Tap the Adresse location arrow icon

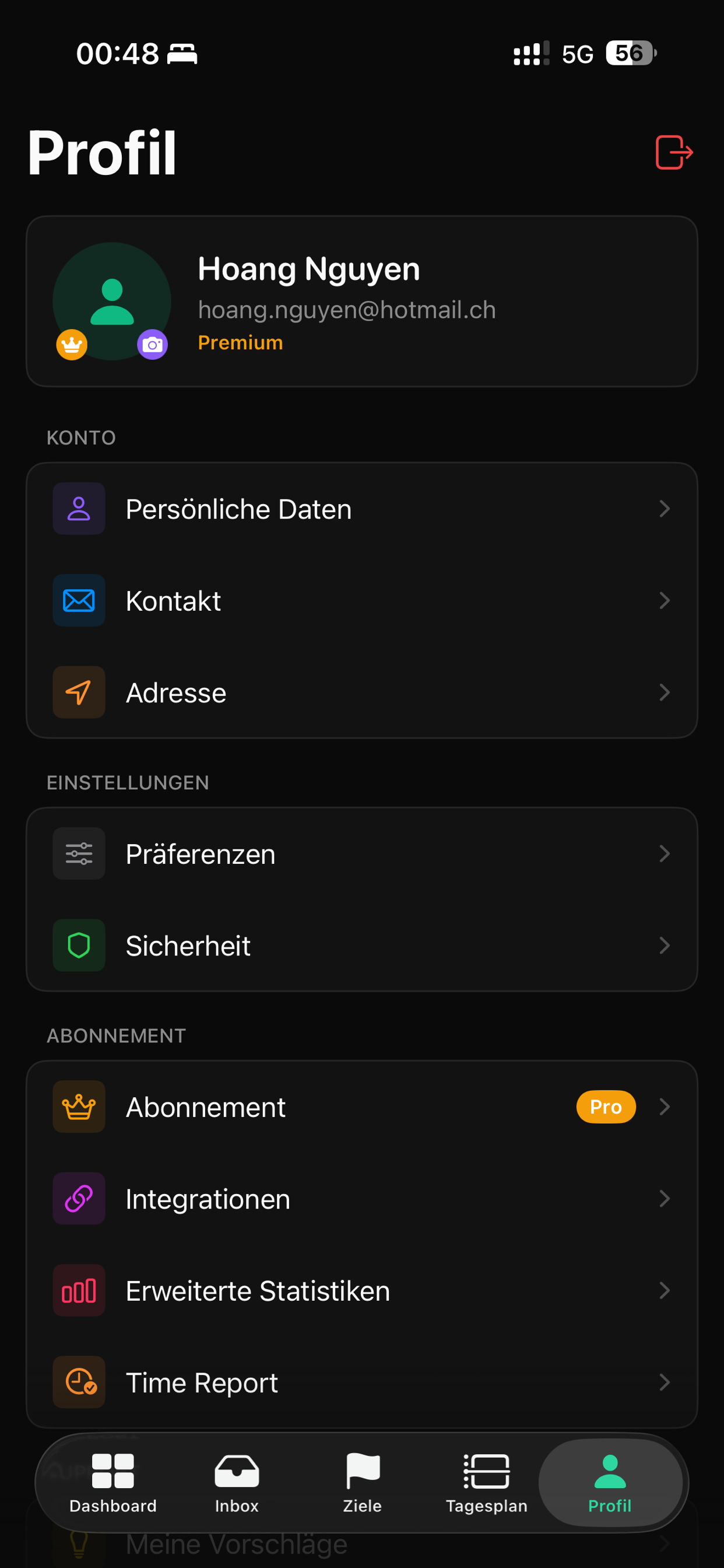tap(79, 692)
